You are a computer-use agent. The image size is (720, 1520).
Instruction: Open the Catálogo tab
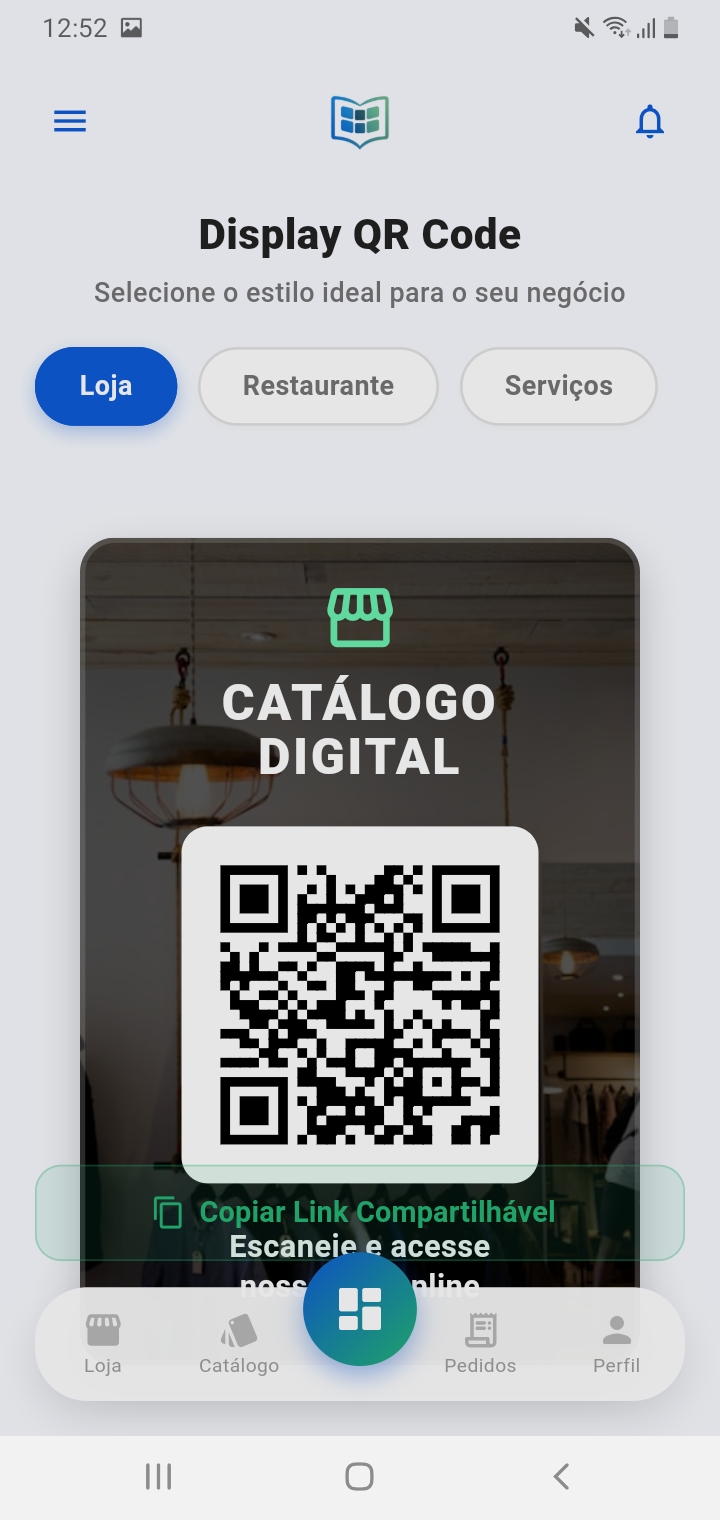239,1343
